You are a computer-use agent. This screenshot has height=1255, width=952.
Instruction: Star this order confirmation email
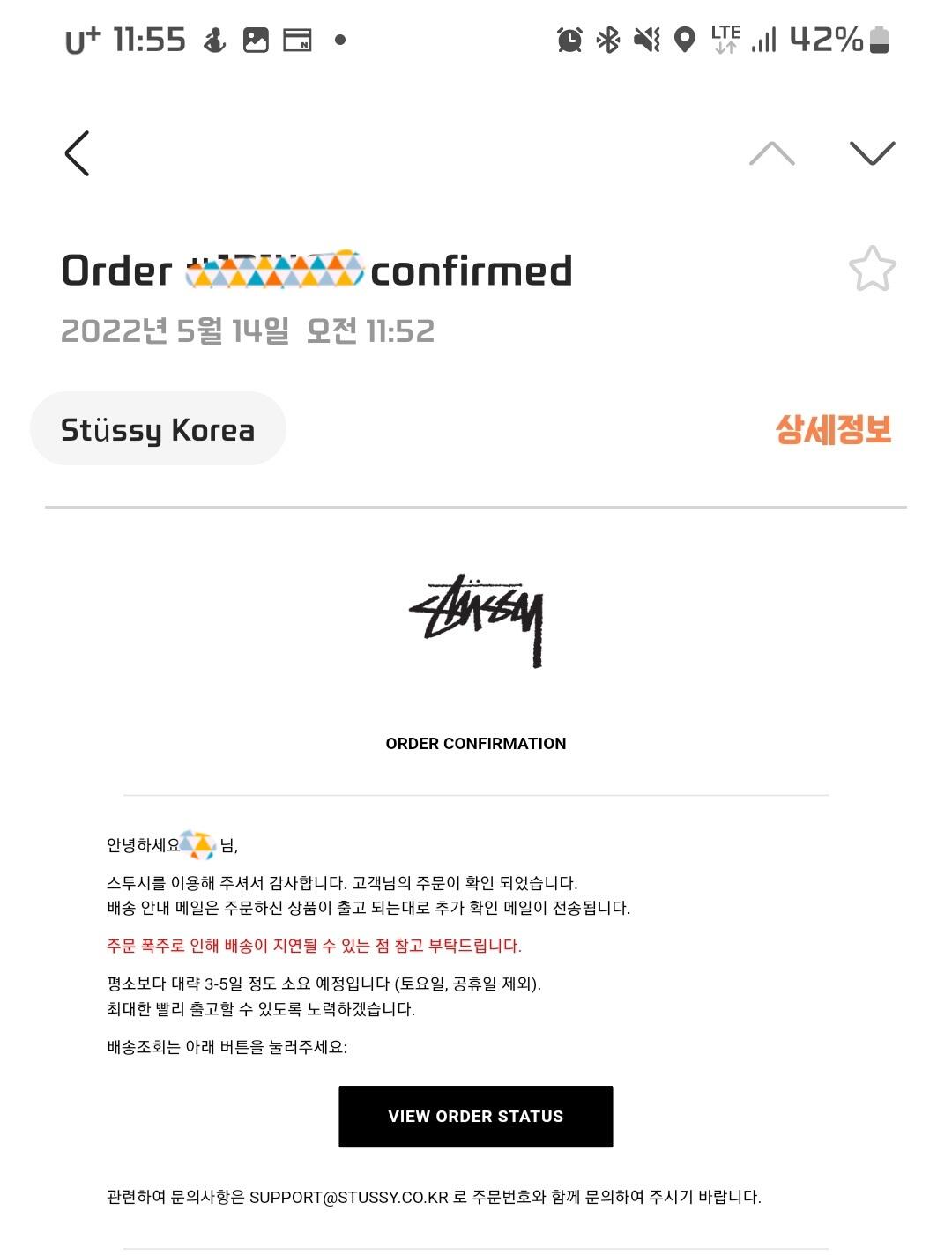click(x=873, y=269)
